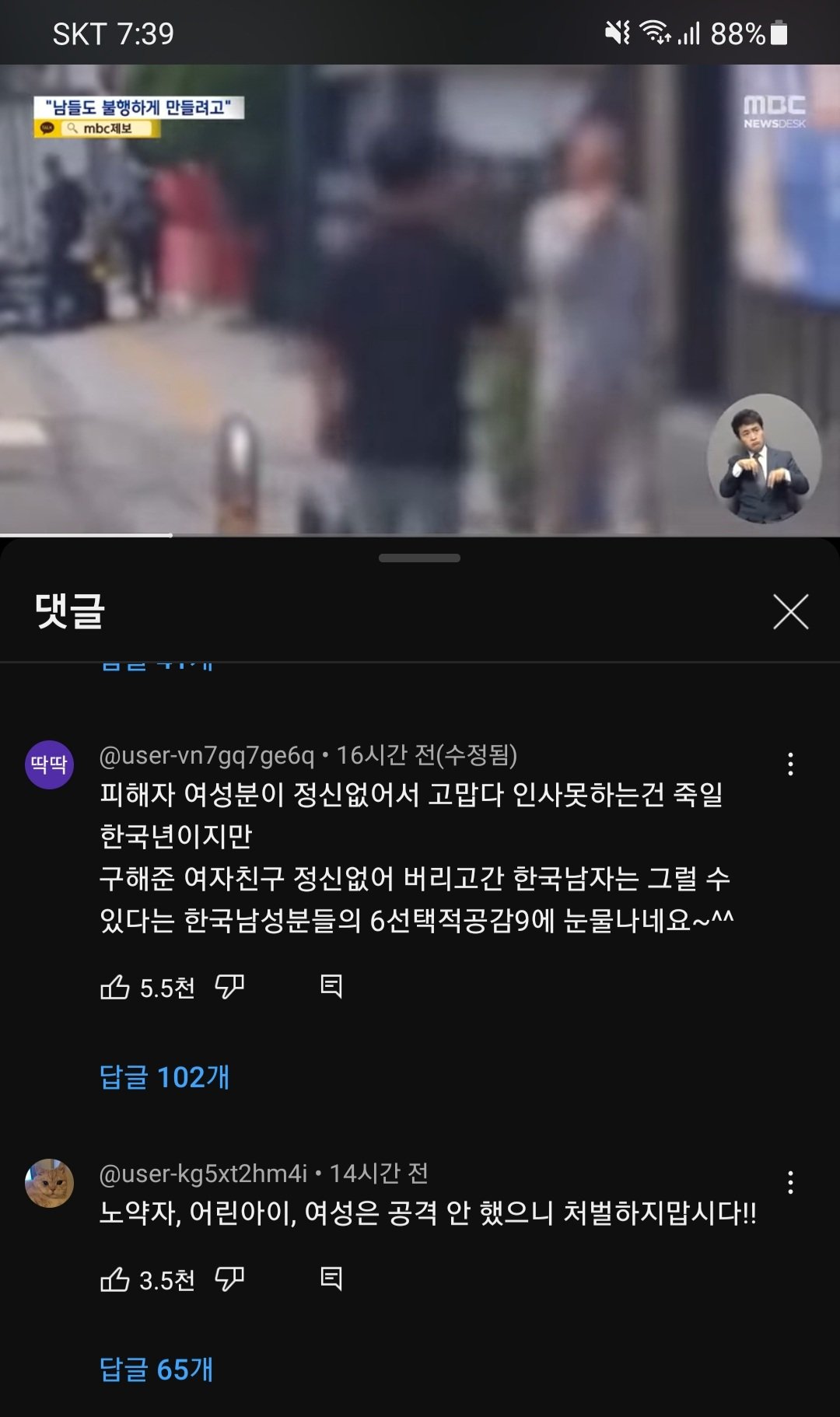Viewport: 840px width, 1417px height.
Task: Expand the 답글 65개 replies
Action: point(156,1370)
